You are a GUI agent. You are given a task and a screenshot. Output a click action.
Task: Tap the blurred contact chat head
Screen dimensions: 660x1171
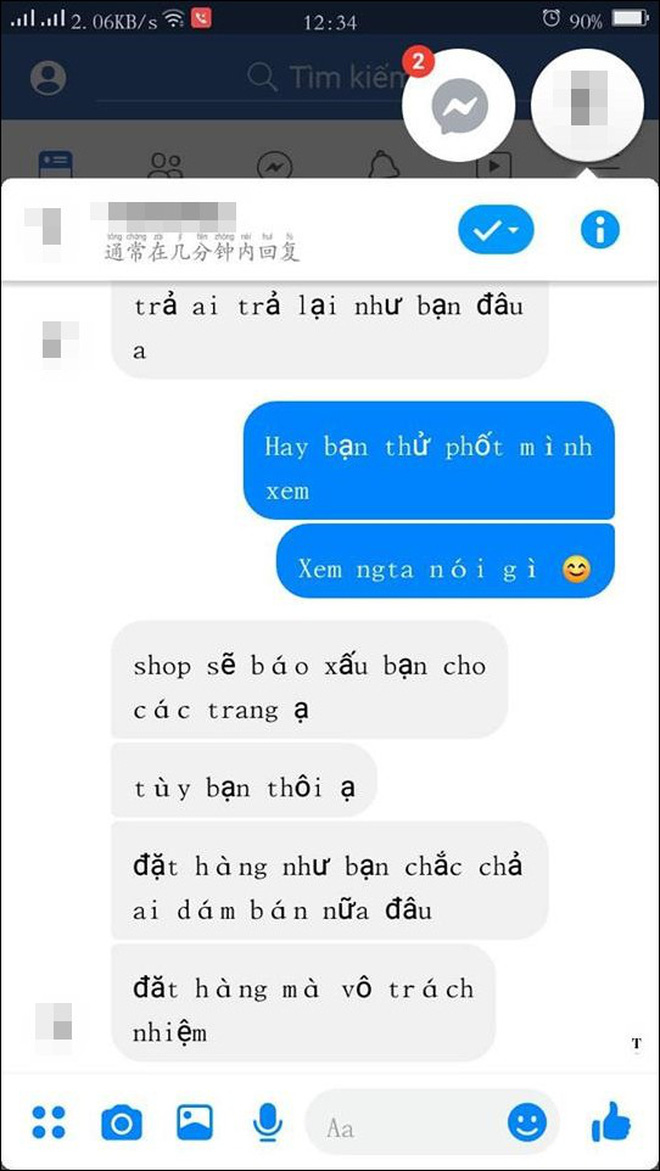(x=587, y=105)
